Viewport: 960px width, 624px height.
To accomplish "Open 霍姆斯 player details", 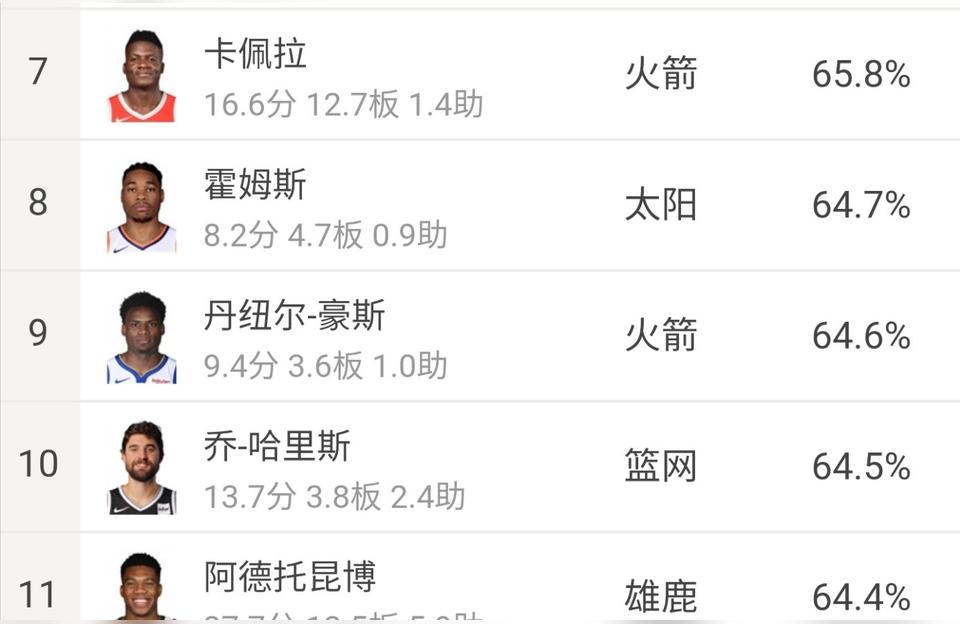I will 255,186.
